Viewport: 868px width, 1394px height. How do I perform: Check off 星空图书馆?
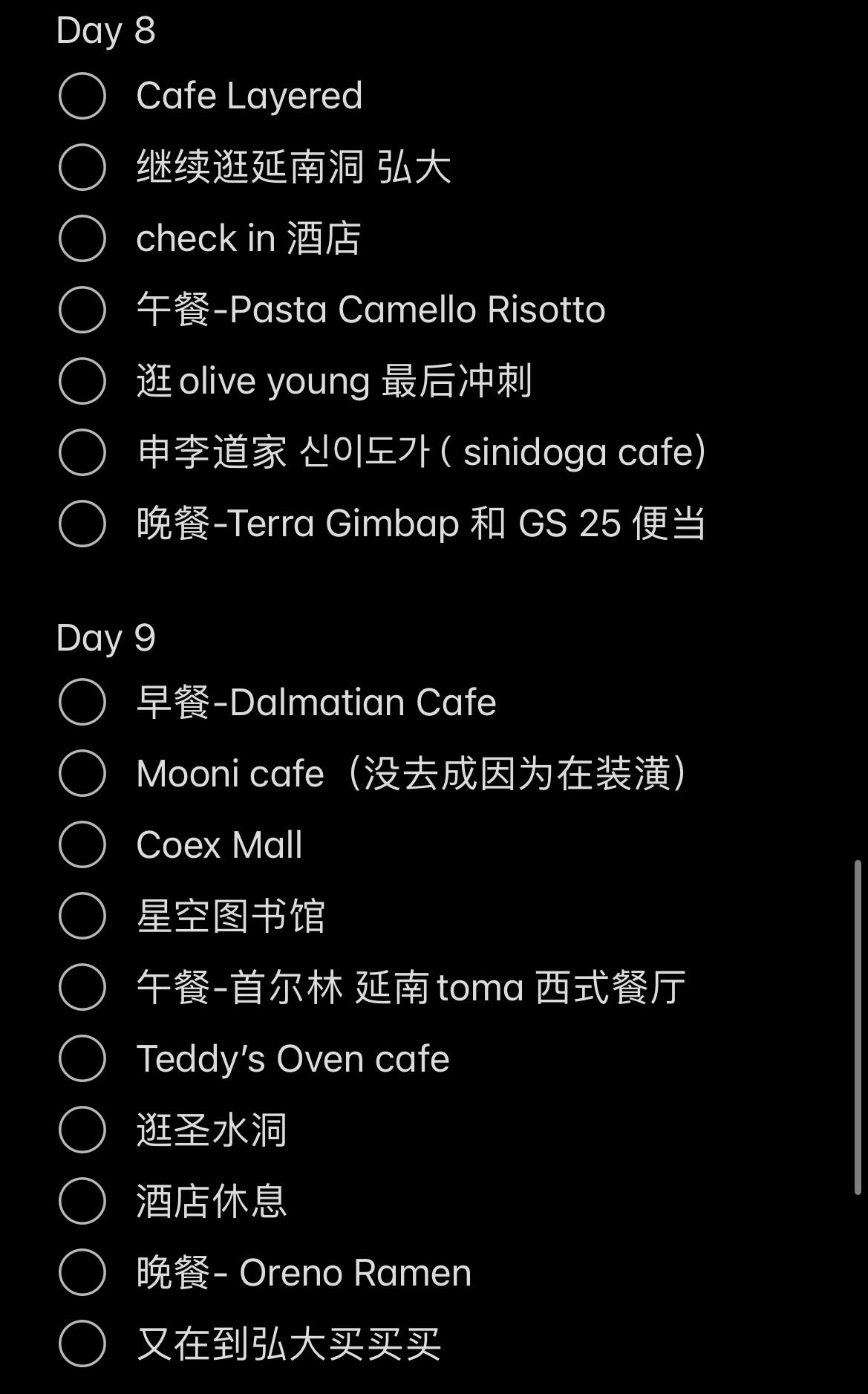click(82, 916)
